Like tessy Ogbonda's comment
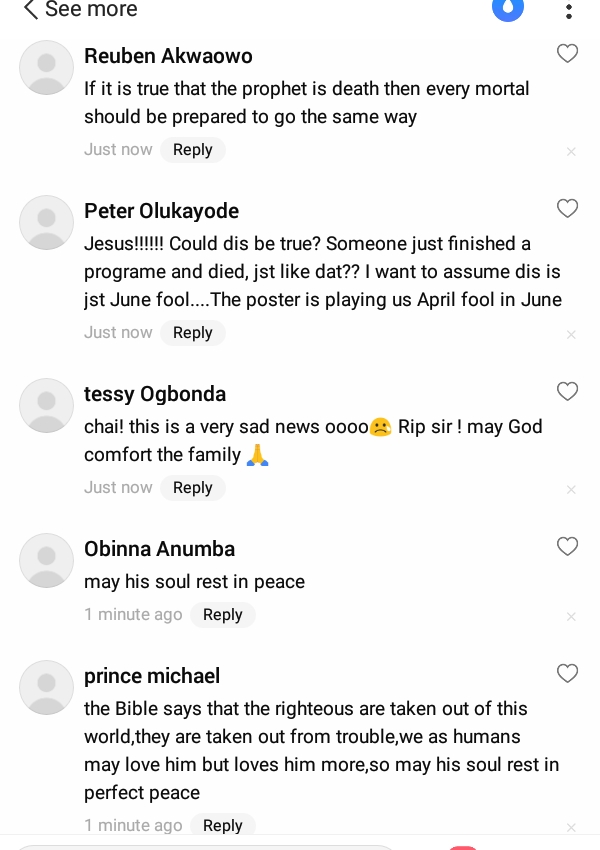 (x=567, y=391)
